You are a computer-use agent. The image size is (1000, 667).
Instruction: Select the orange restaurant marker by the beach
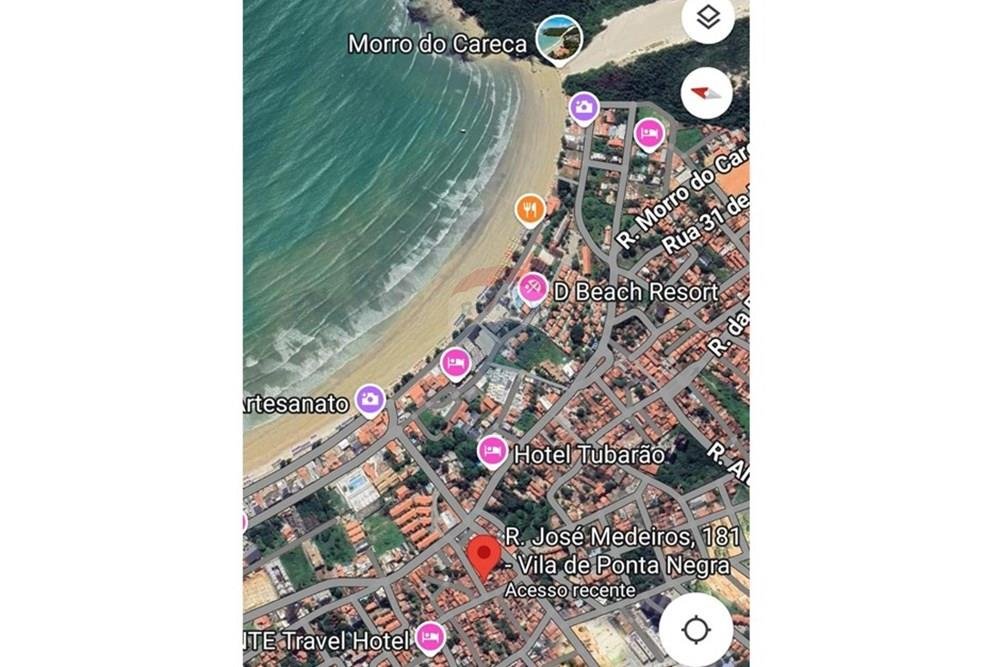click(x=530, y=210)
